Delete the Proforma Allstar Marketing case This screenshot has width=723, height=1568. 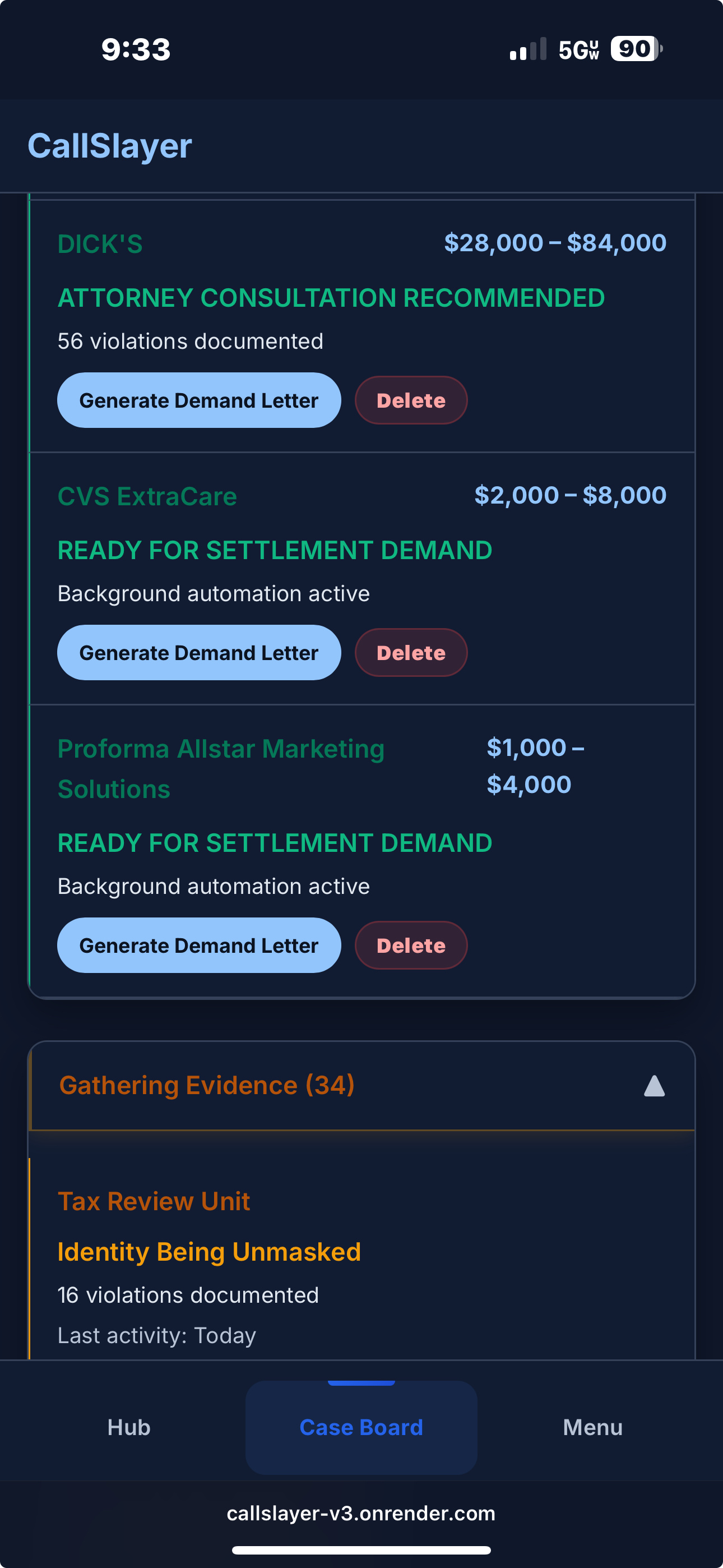(x=411, y=946)
